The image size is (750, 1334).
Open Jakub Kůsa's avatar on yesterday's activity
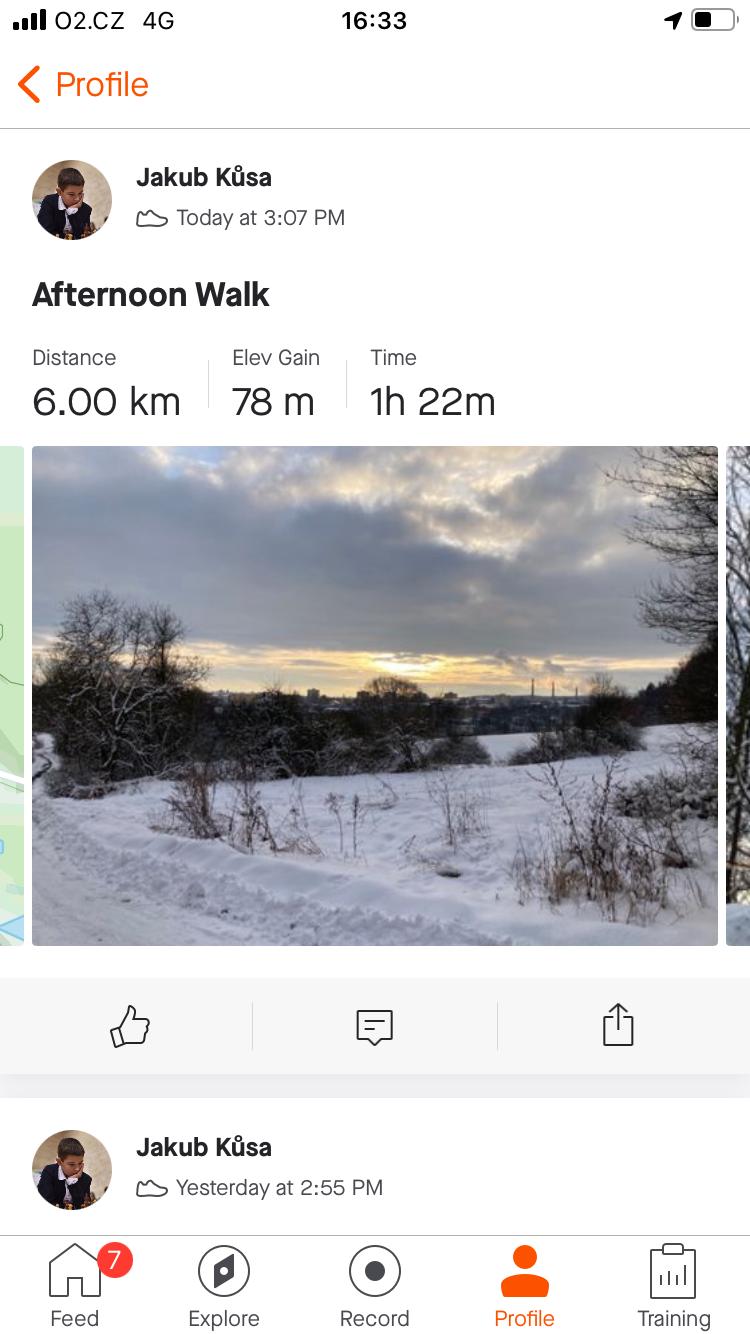click(x=72, y=1170)
